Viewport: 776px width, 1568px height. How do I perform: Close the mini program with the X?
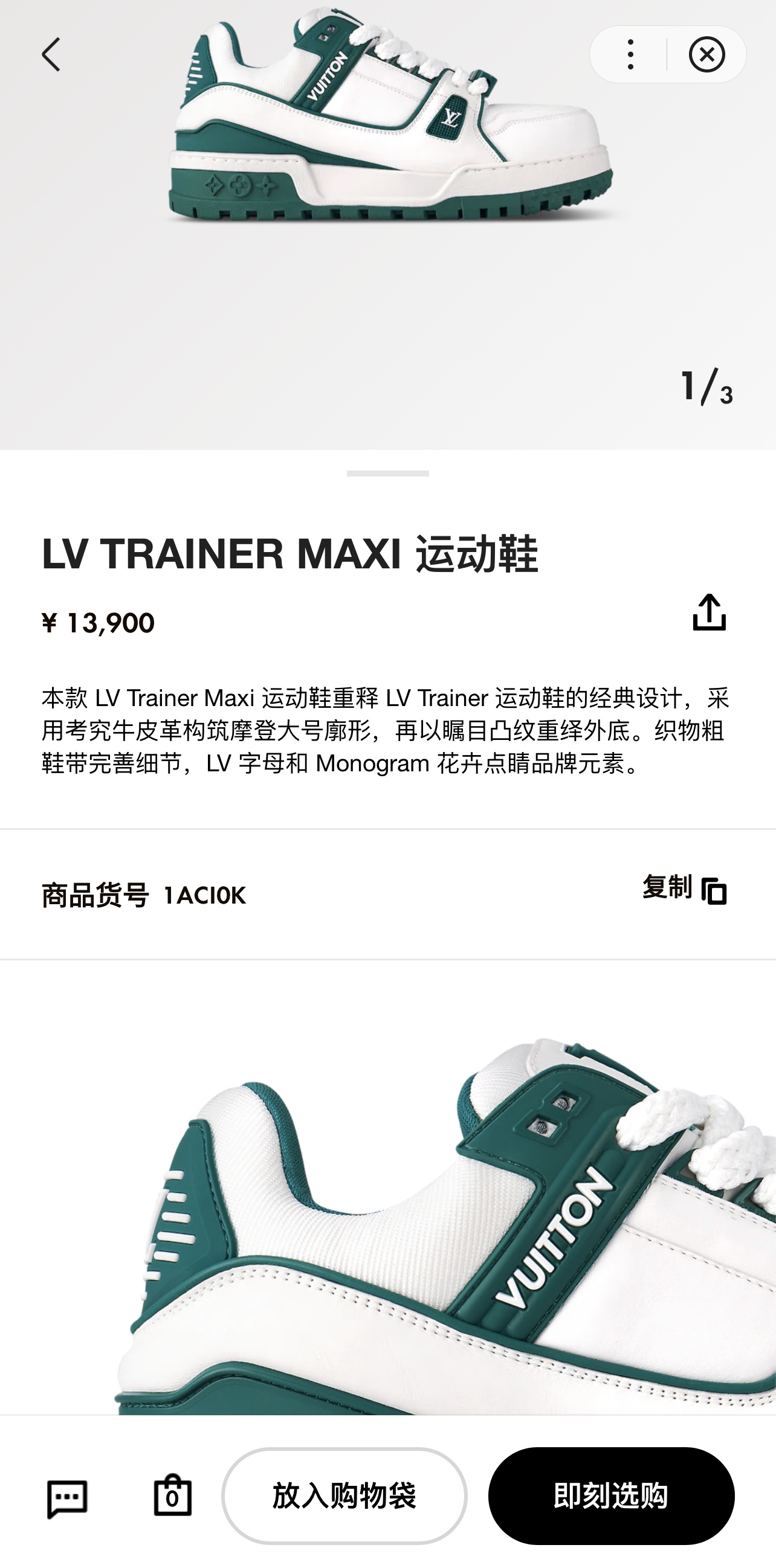(x=706, y=55)
